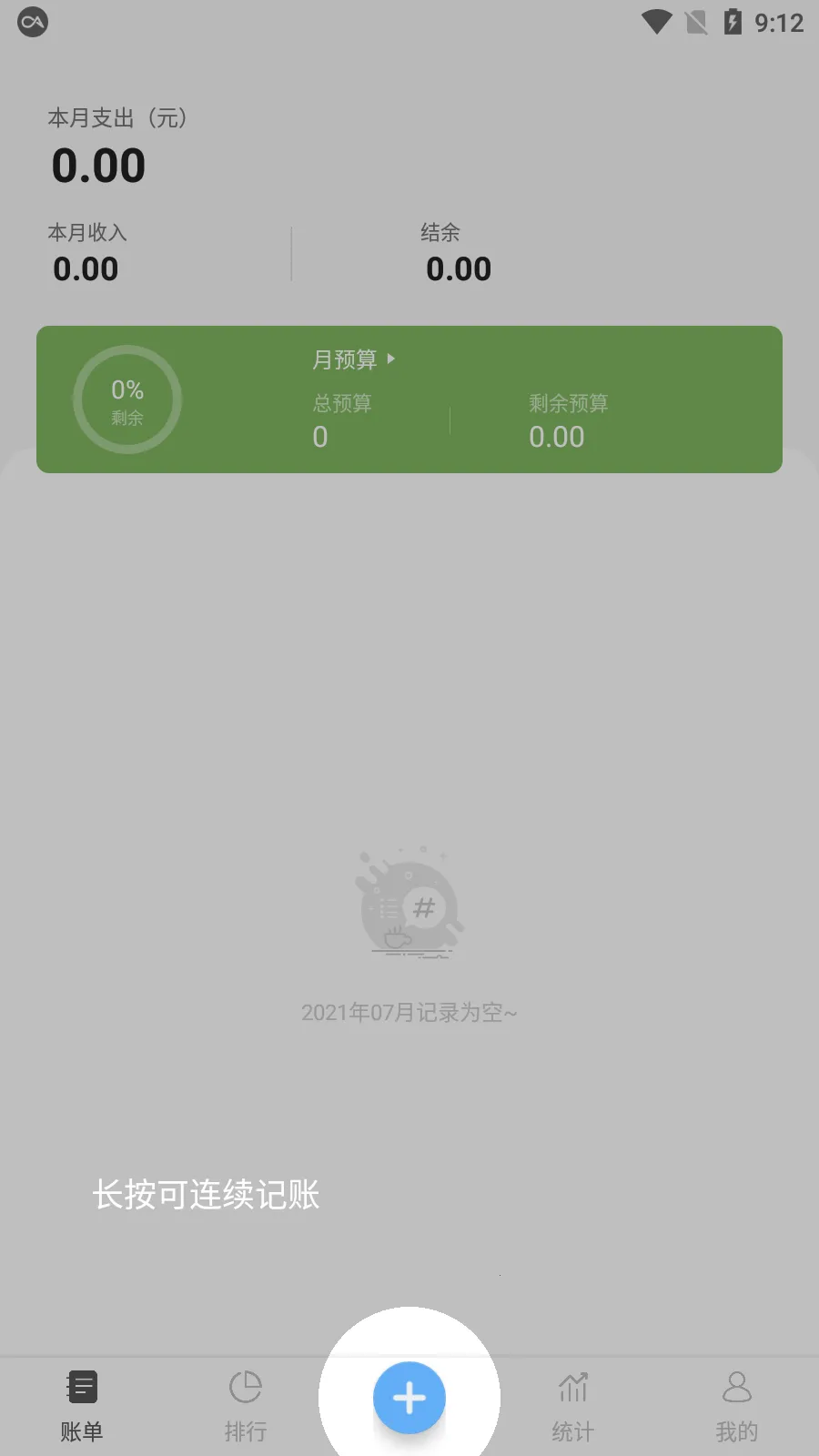Viewport: 819px width, 1456px height.
Task: Open the 我的 tab
Action: pos(736,1406)
